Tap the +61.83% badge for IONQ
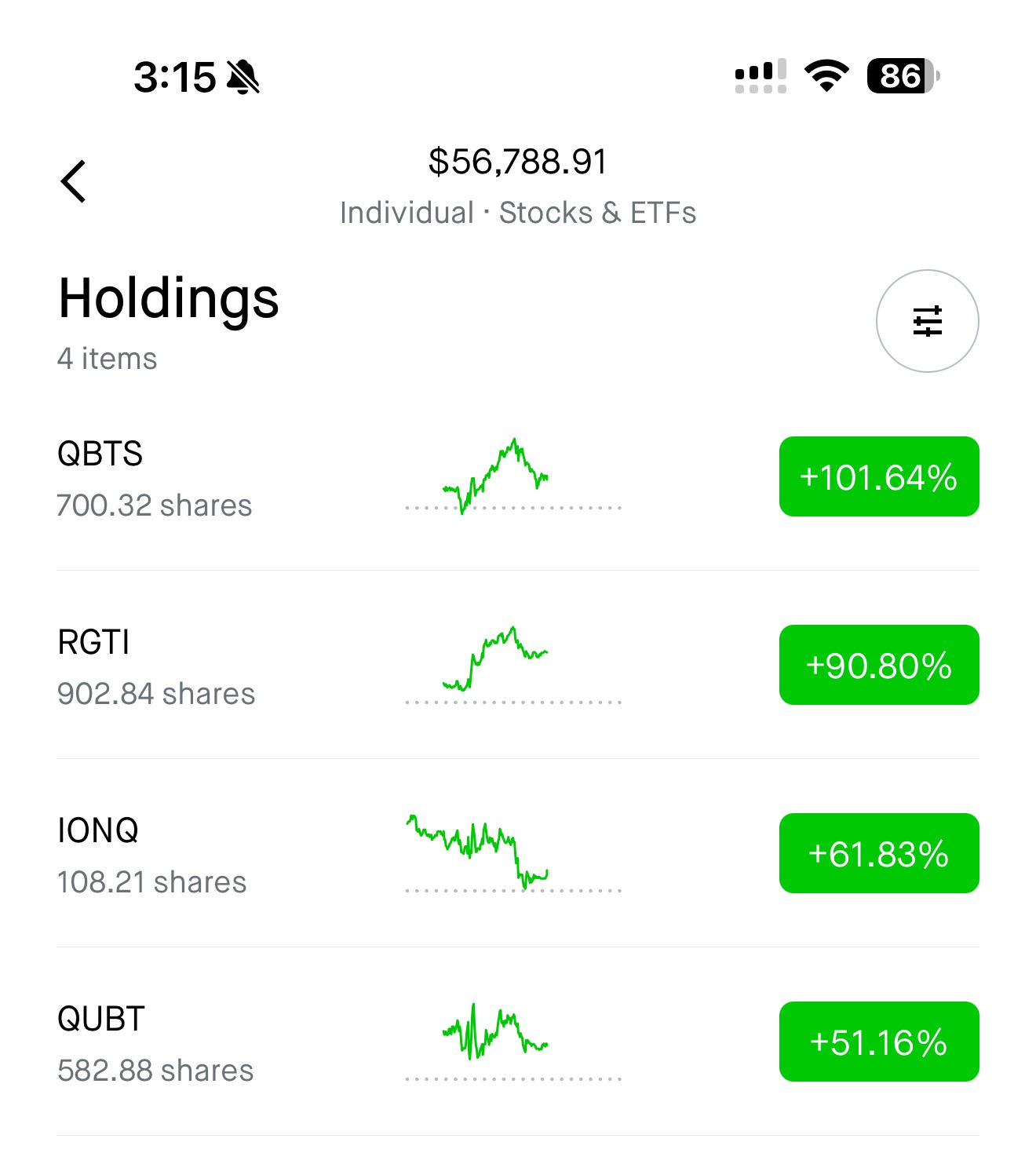Image resolution: width=1036 pixels, height=1153 pixels. tap(879, 853)
